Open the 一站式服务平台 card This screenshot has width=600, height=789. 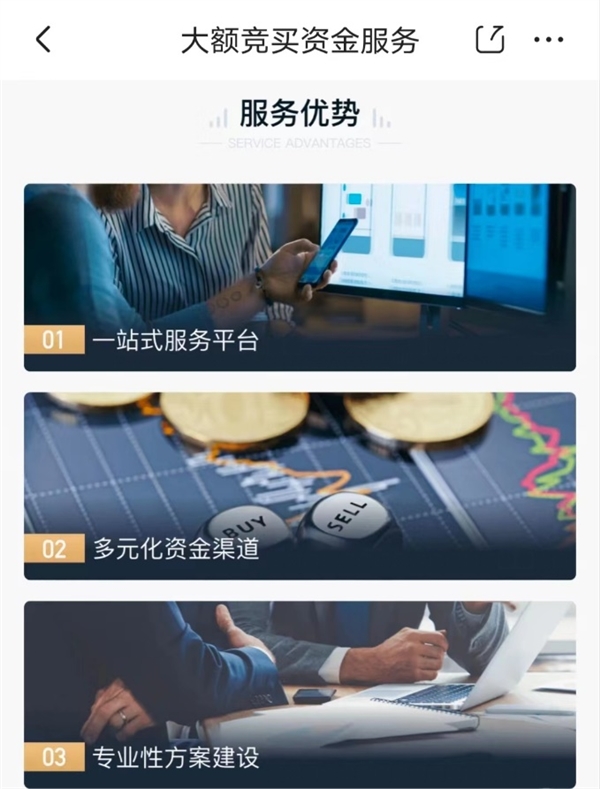coord(300,277)
